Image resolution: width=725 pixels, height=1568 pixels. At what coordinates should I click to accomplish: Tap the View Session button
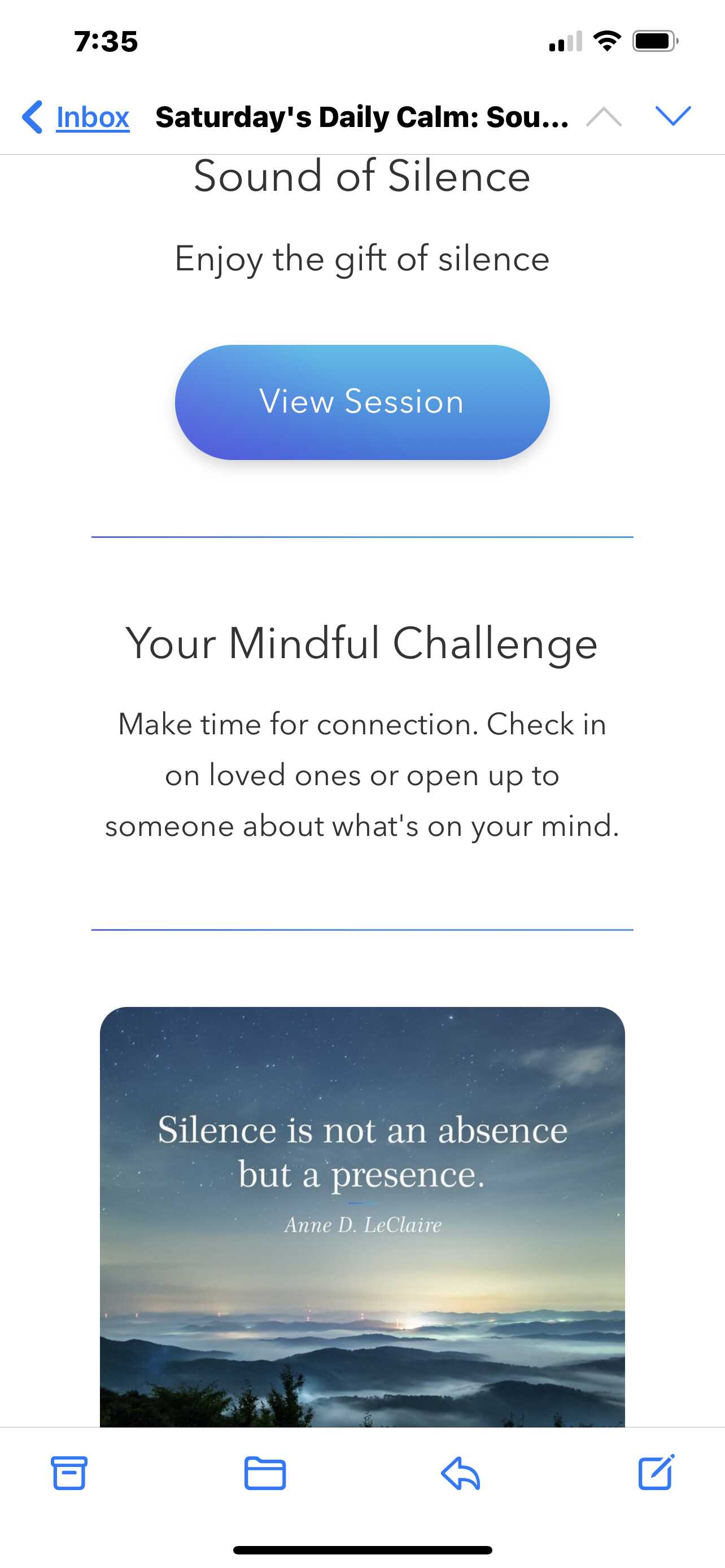point(362,402)
